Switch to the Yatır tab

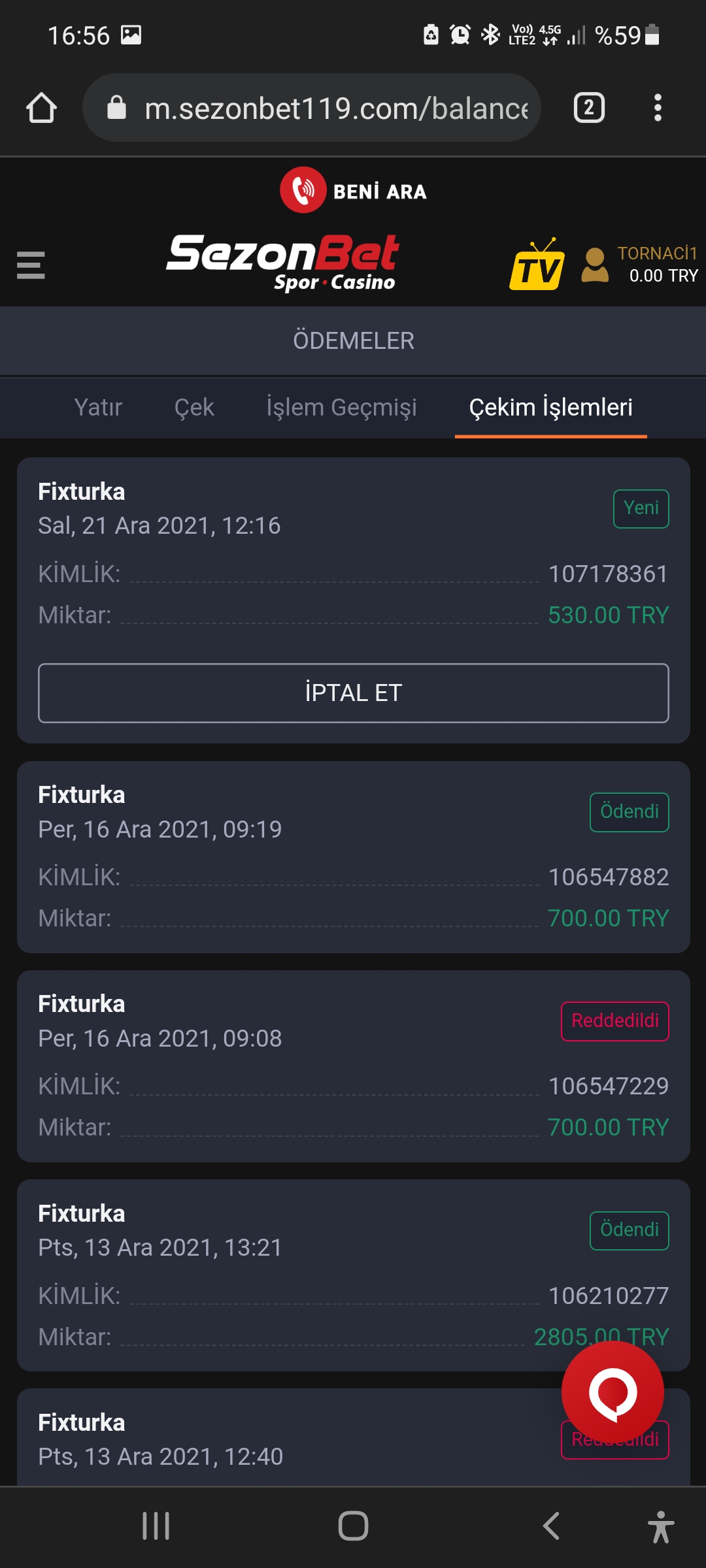(x=98, y=407)
